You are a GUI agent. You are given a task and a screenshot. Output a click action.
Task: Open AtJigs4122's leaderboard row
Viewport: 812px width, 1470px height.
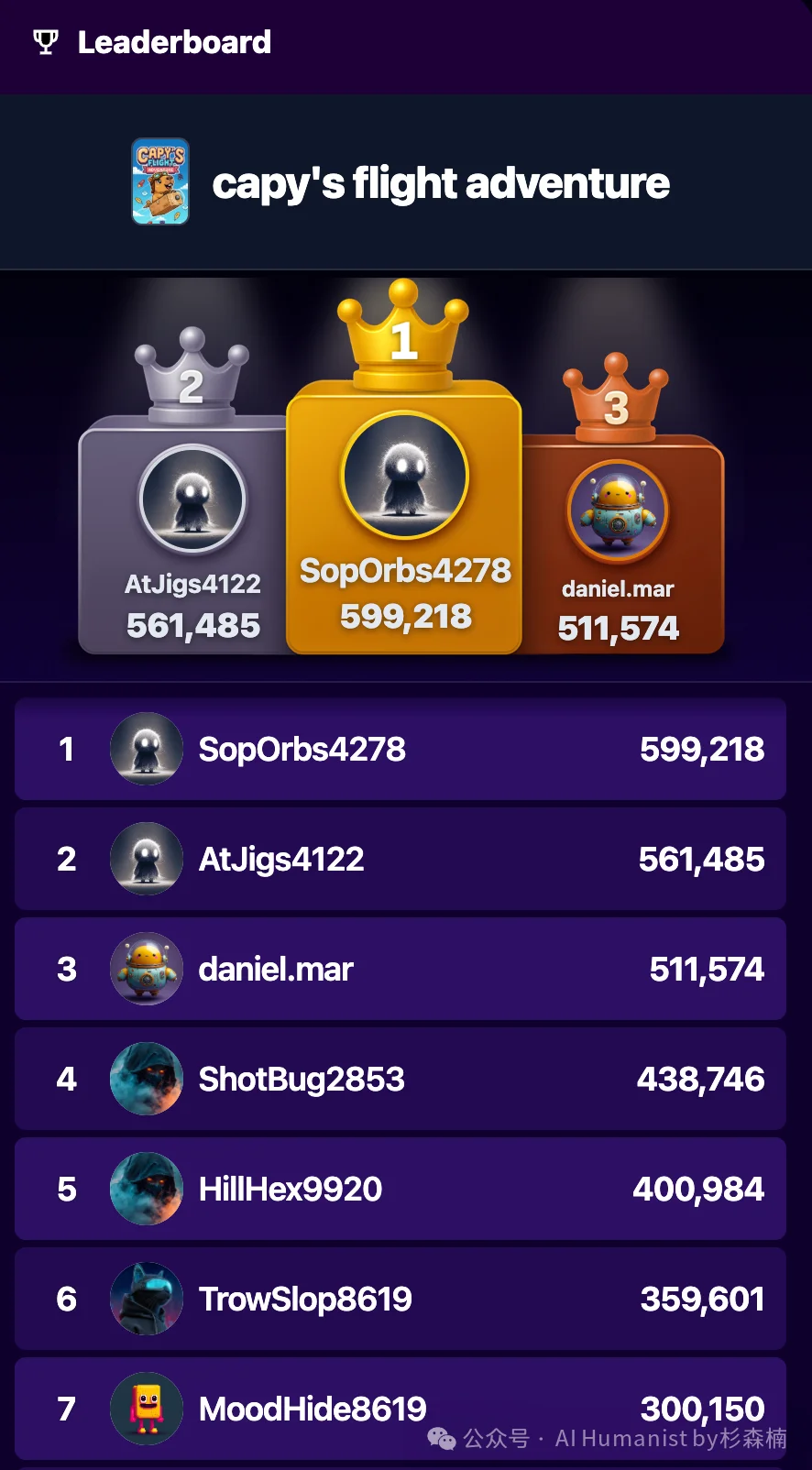[400, 859]
